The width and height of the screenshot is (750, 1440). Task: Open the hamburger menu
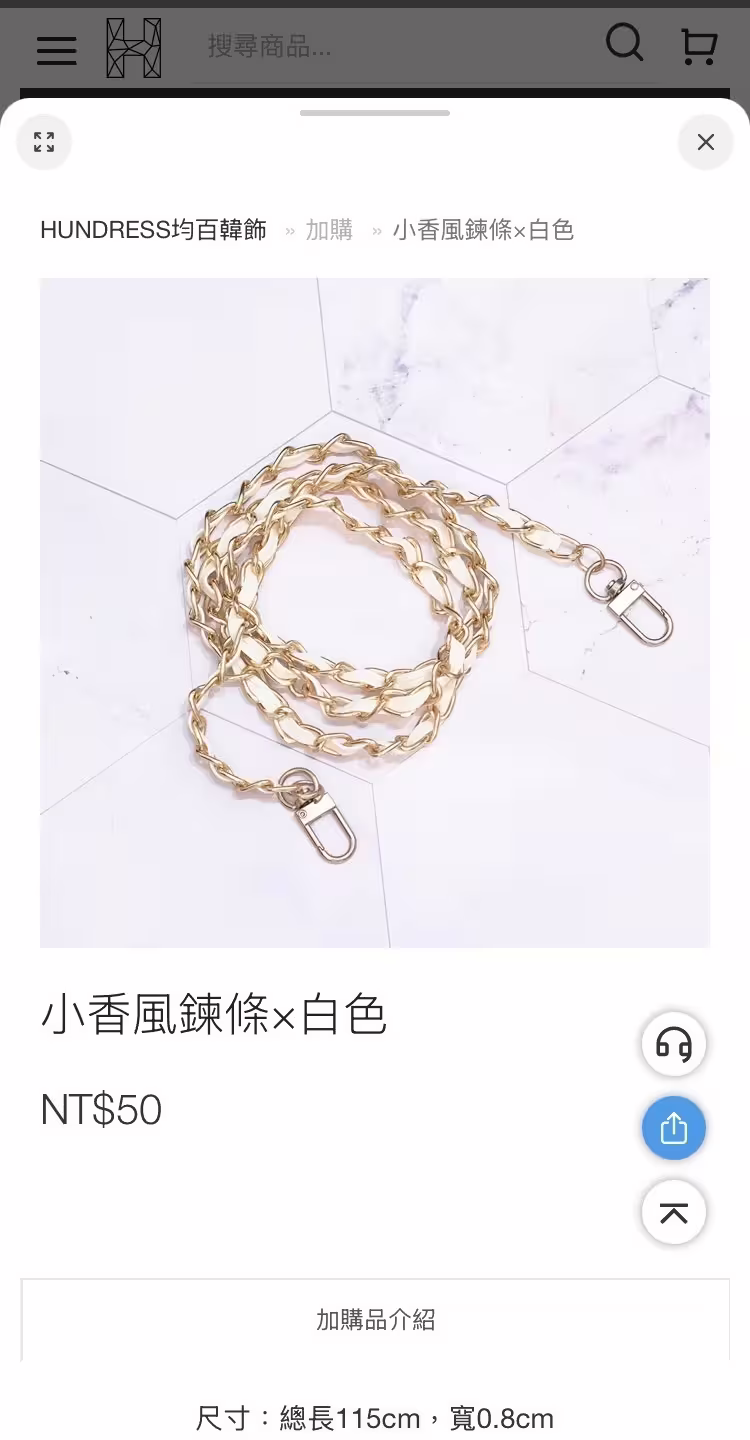pyautogui.click(x=56, y=48)
